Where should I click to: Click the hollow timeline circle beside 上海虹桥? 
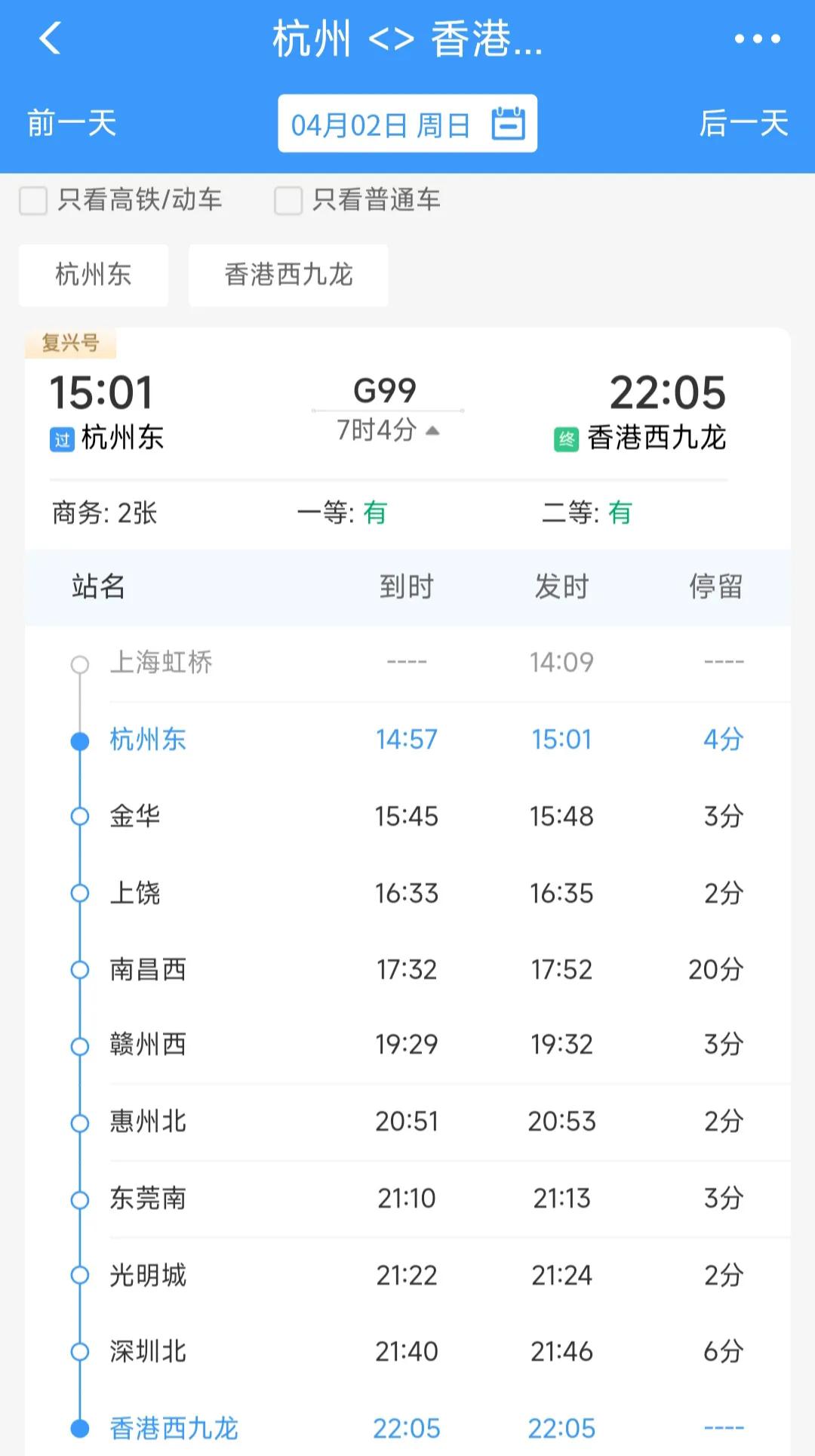coord(78,663)
